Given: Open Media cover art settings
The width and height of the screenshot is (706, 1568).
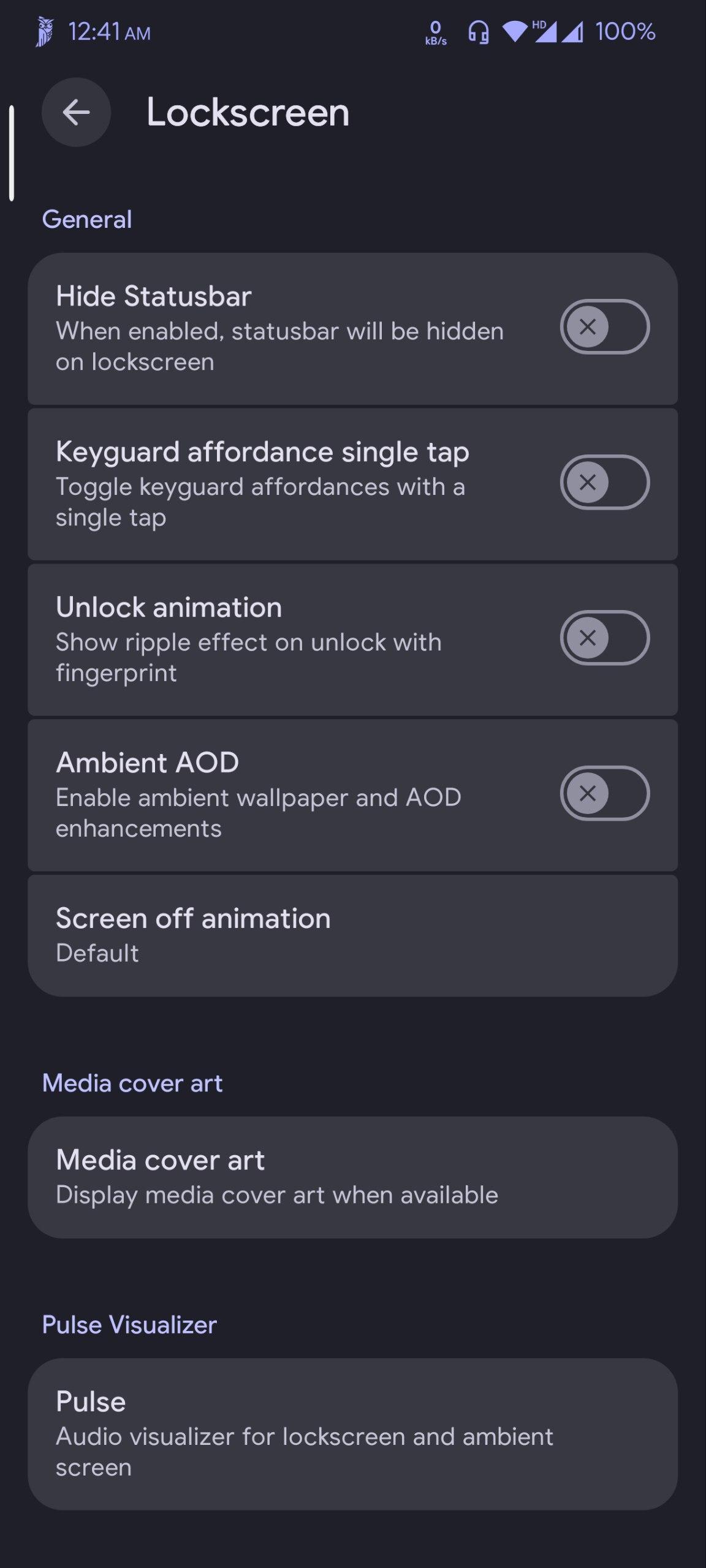Looking at the screenshot, I should 352,1177.
